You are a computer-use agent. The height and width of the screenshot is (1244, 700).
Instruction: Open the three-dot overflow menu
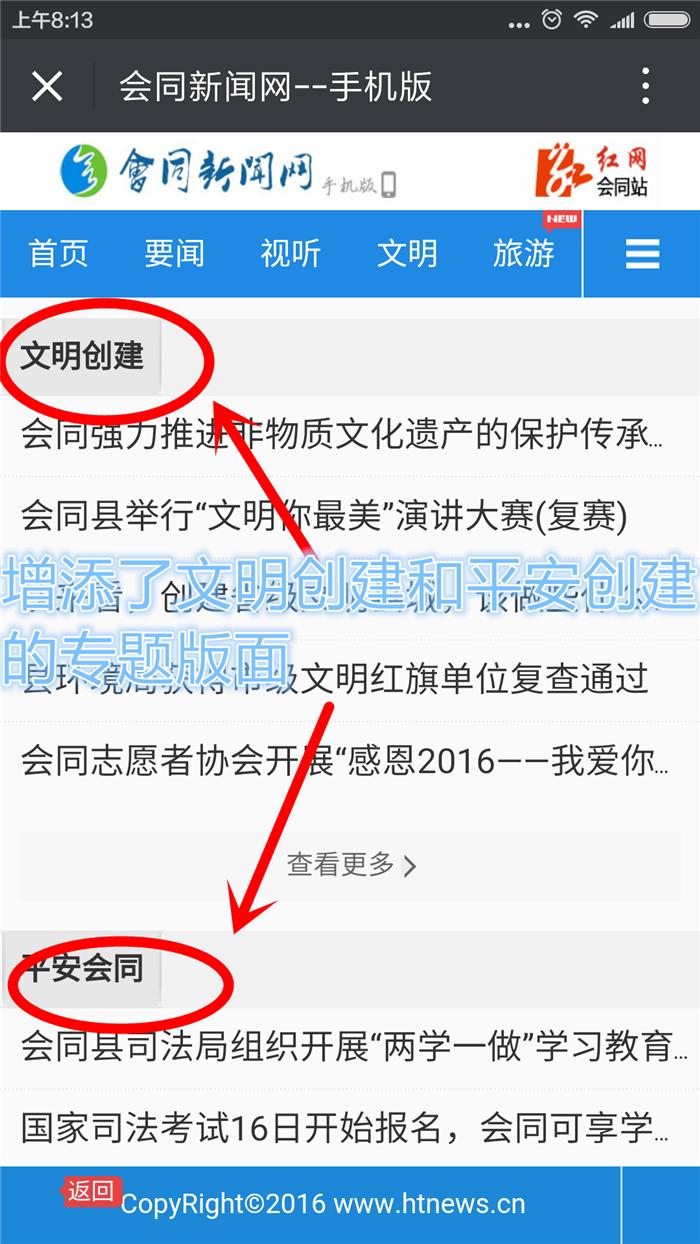[646, 87]
